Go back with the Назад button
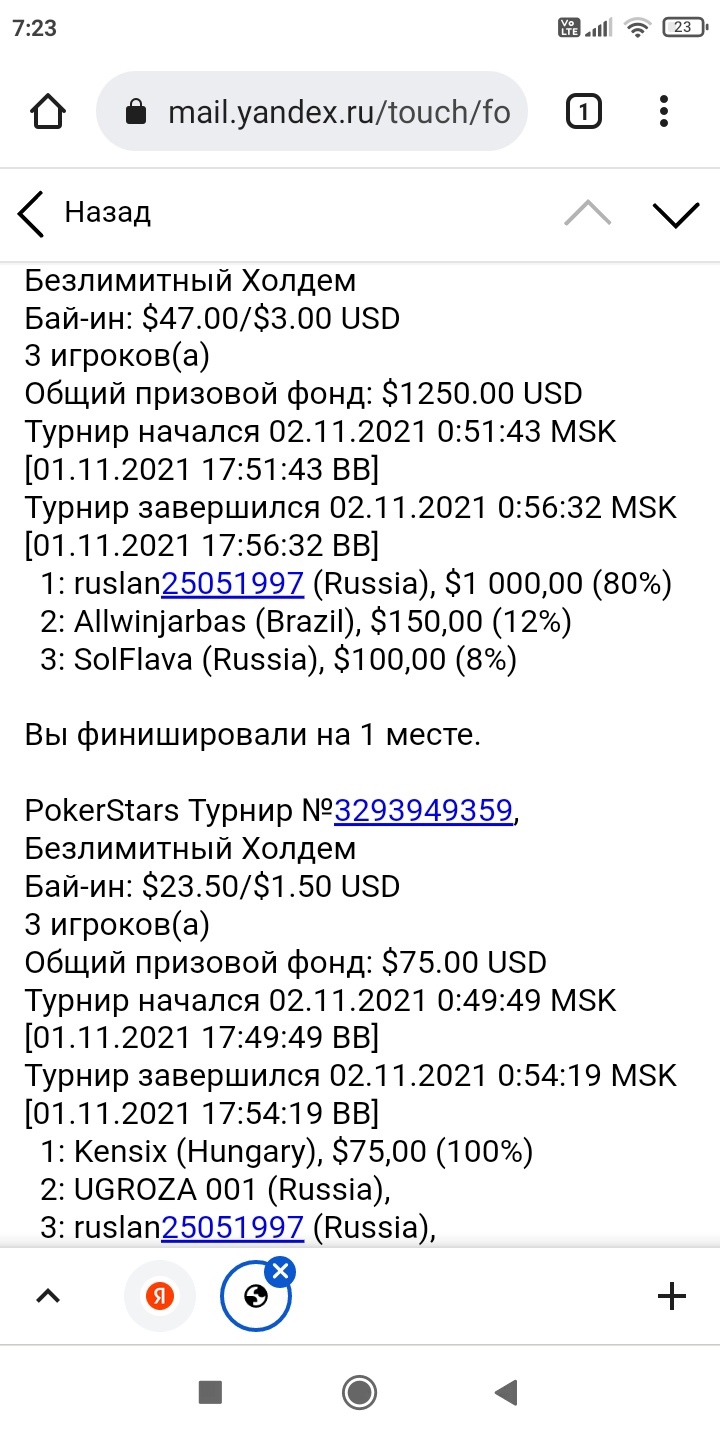 84,213
